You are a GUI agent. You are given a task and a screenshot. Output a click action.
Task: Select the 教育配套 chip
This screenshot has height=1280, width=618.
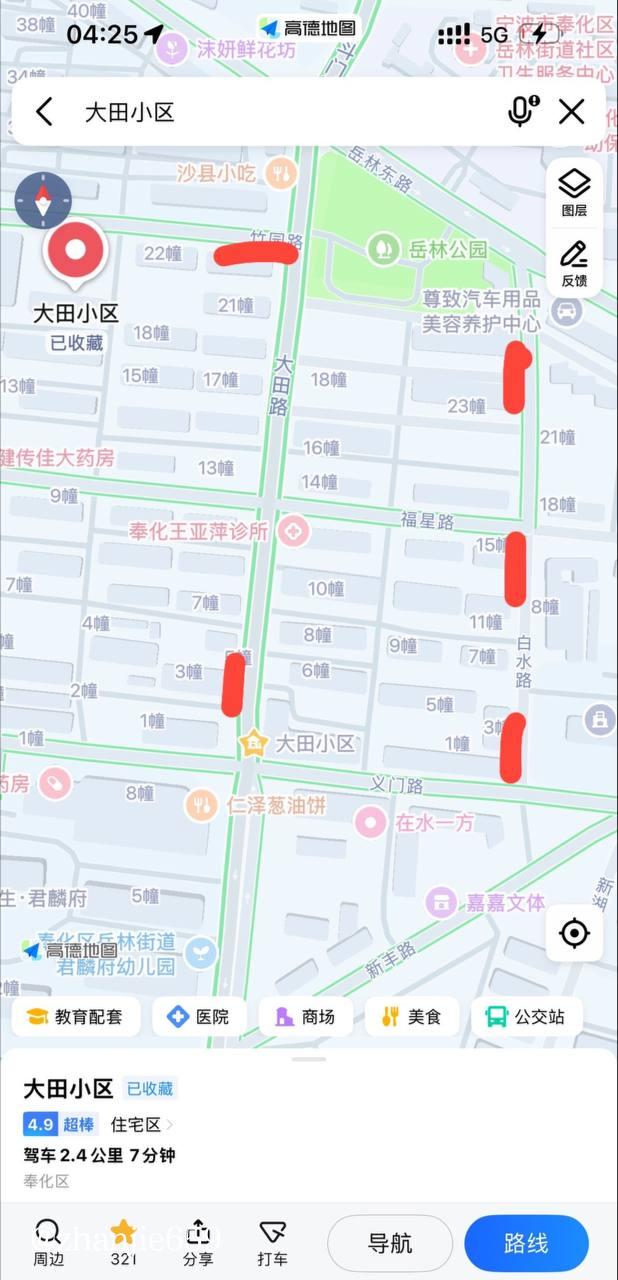(x=76, y=1017)
